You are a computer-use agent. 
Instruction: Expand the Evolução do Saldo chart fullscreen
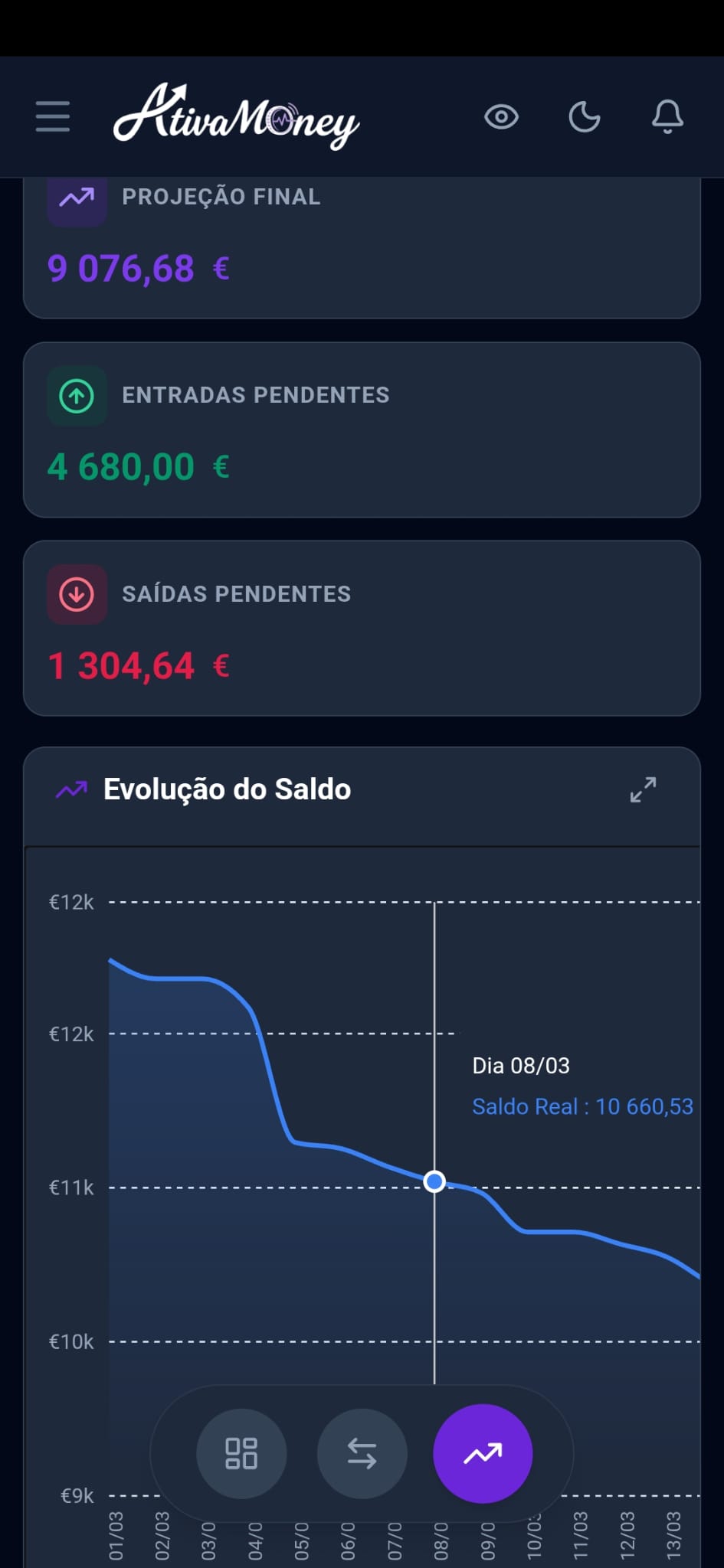click(x=644, y=791)
